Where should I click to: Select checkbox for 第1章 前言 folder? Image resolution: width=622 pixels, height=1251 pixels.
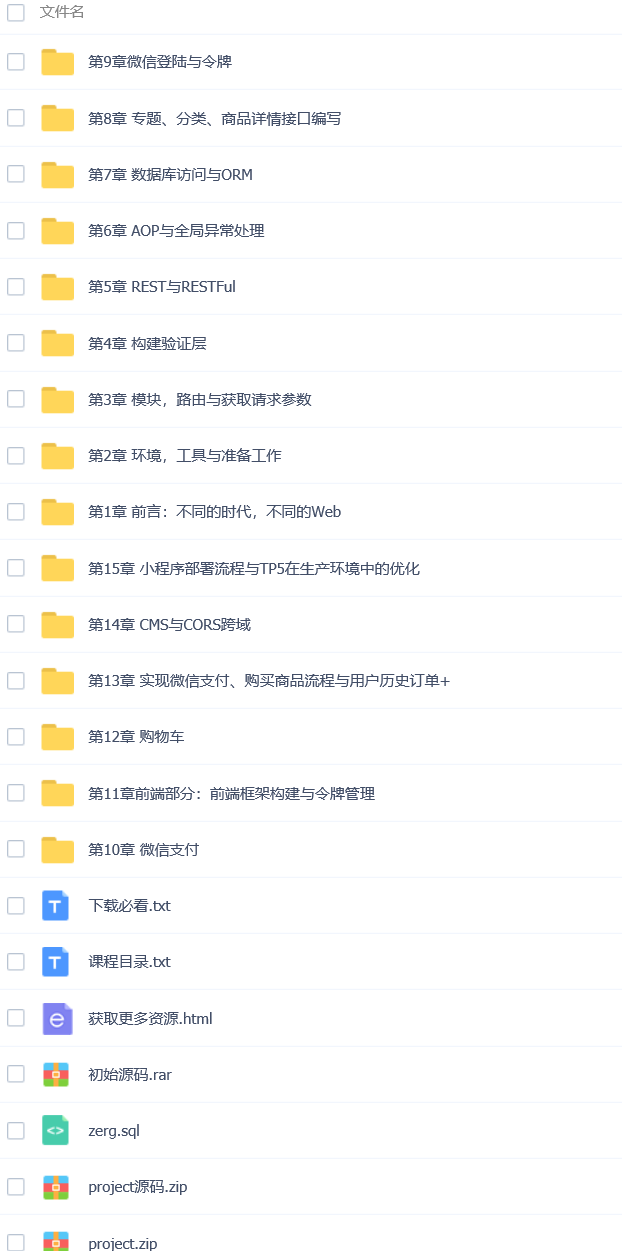16,511
